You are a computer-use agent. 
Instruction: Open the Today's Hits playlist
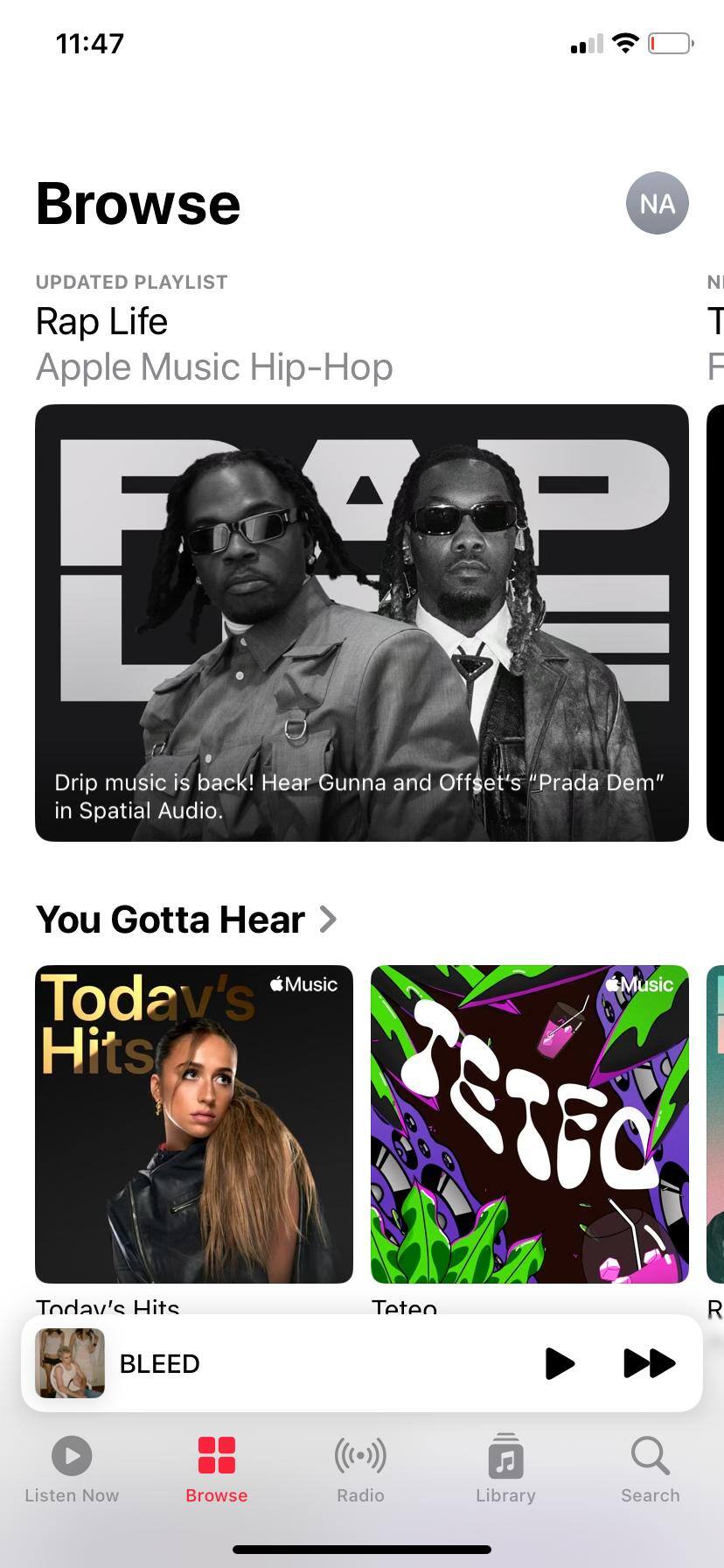(x=194, y=1123)
